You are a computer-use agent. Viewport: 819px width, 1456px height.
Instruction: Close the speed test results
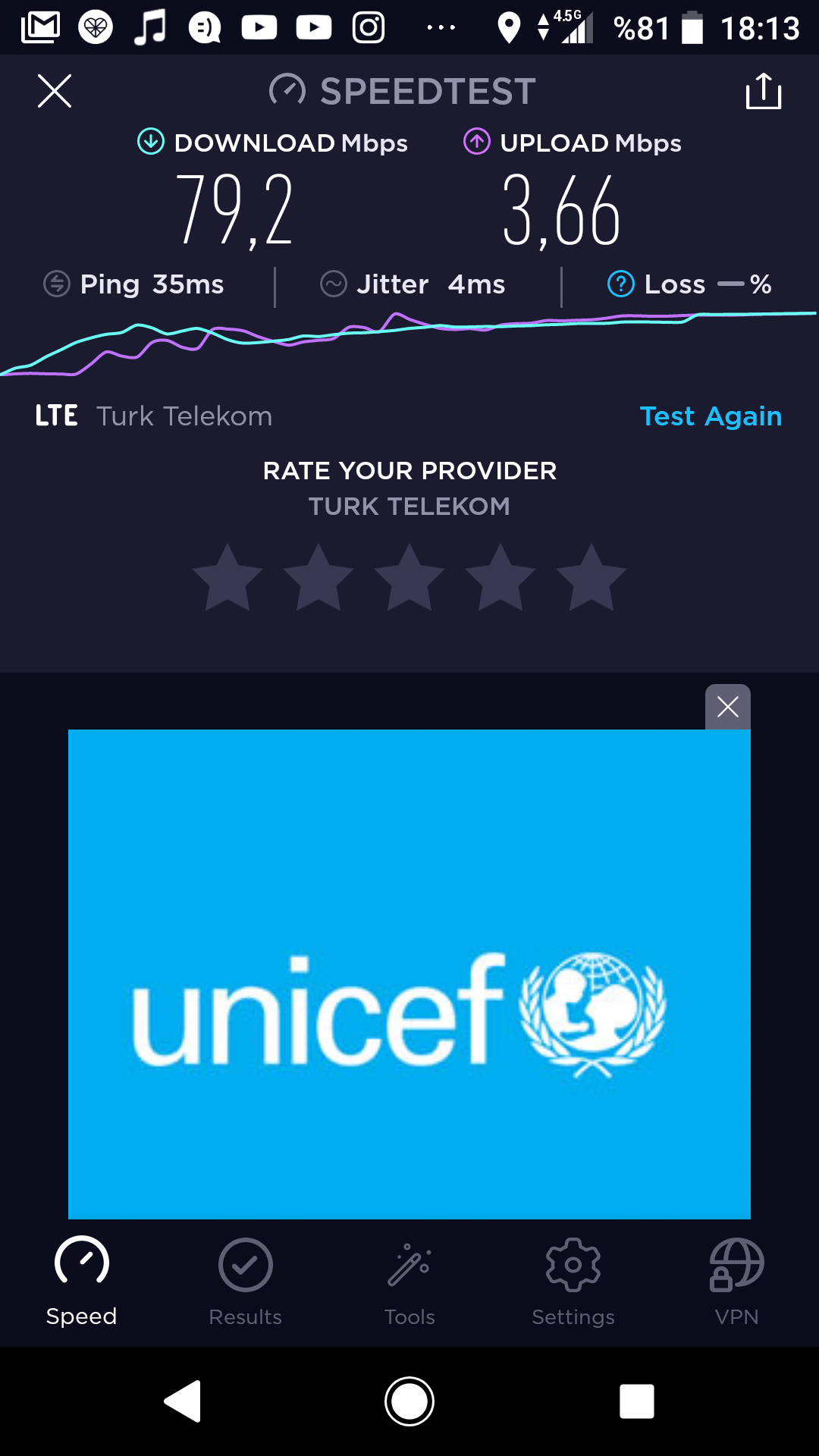(55, 91)
